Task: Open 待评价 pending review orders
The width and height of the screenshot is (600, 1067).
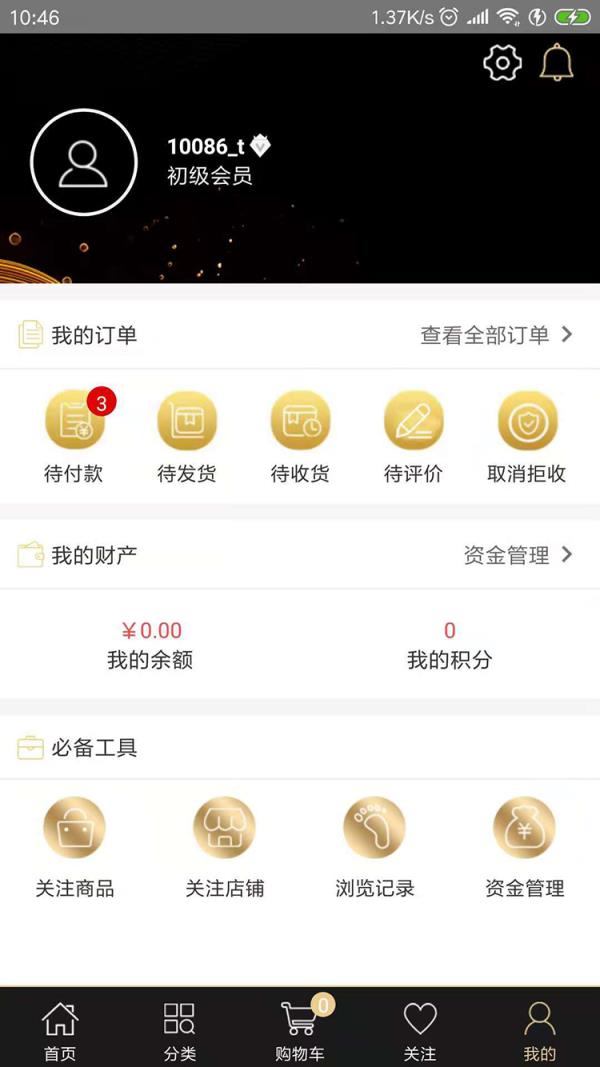Action: 413,438
